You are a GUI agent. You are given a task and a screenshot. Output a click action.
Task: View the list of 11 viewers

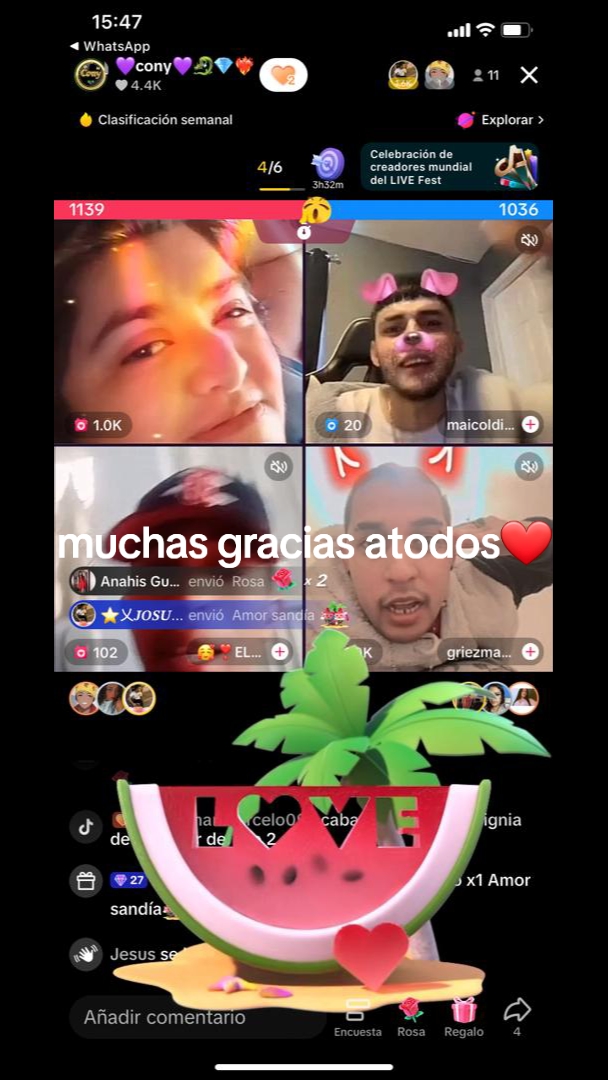point(485,75)
